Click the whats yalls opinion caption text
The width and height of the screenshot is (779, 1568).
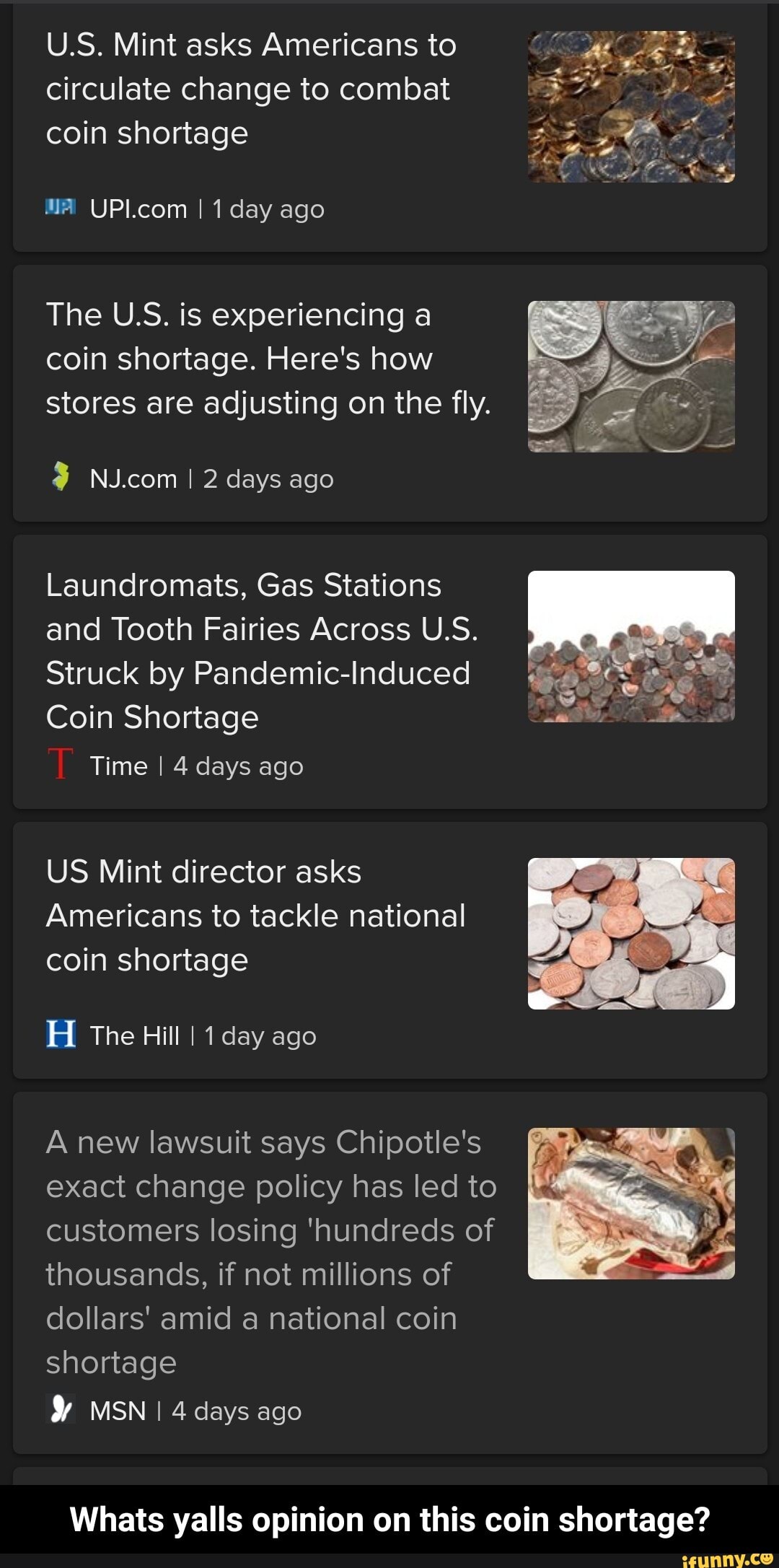click(389, 1518)
